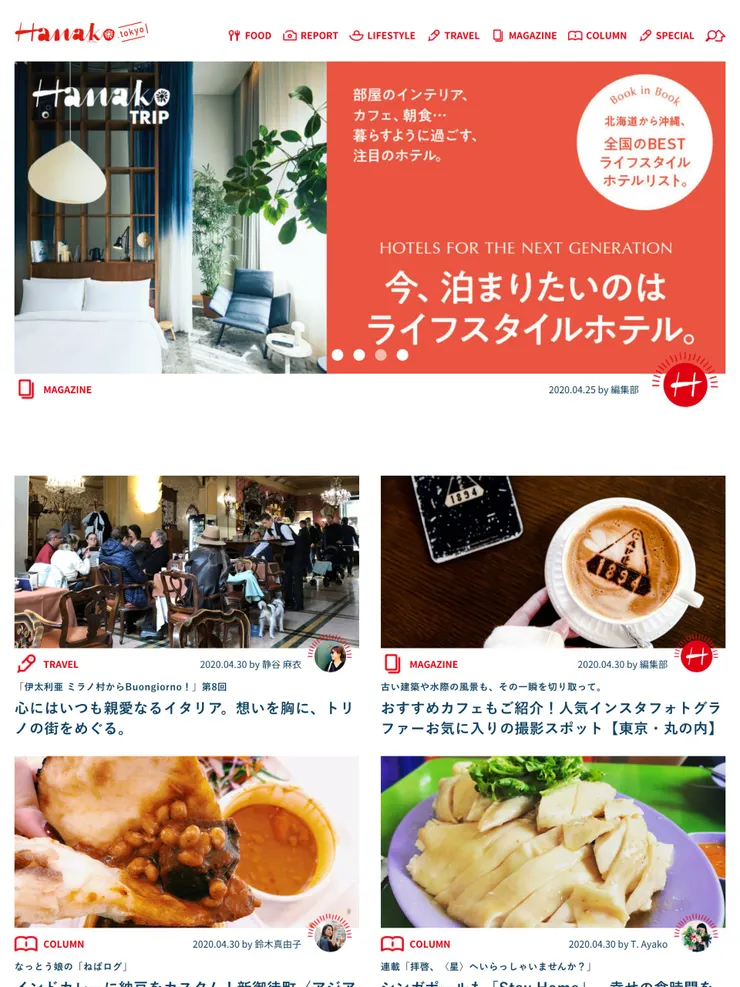Open the Marunouchi cafe photo spot article
The width and height of the screenshot is (740, 987).
[552, 717]
